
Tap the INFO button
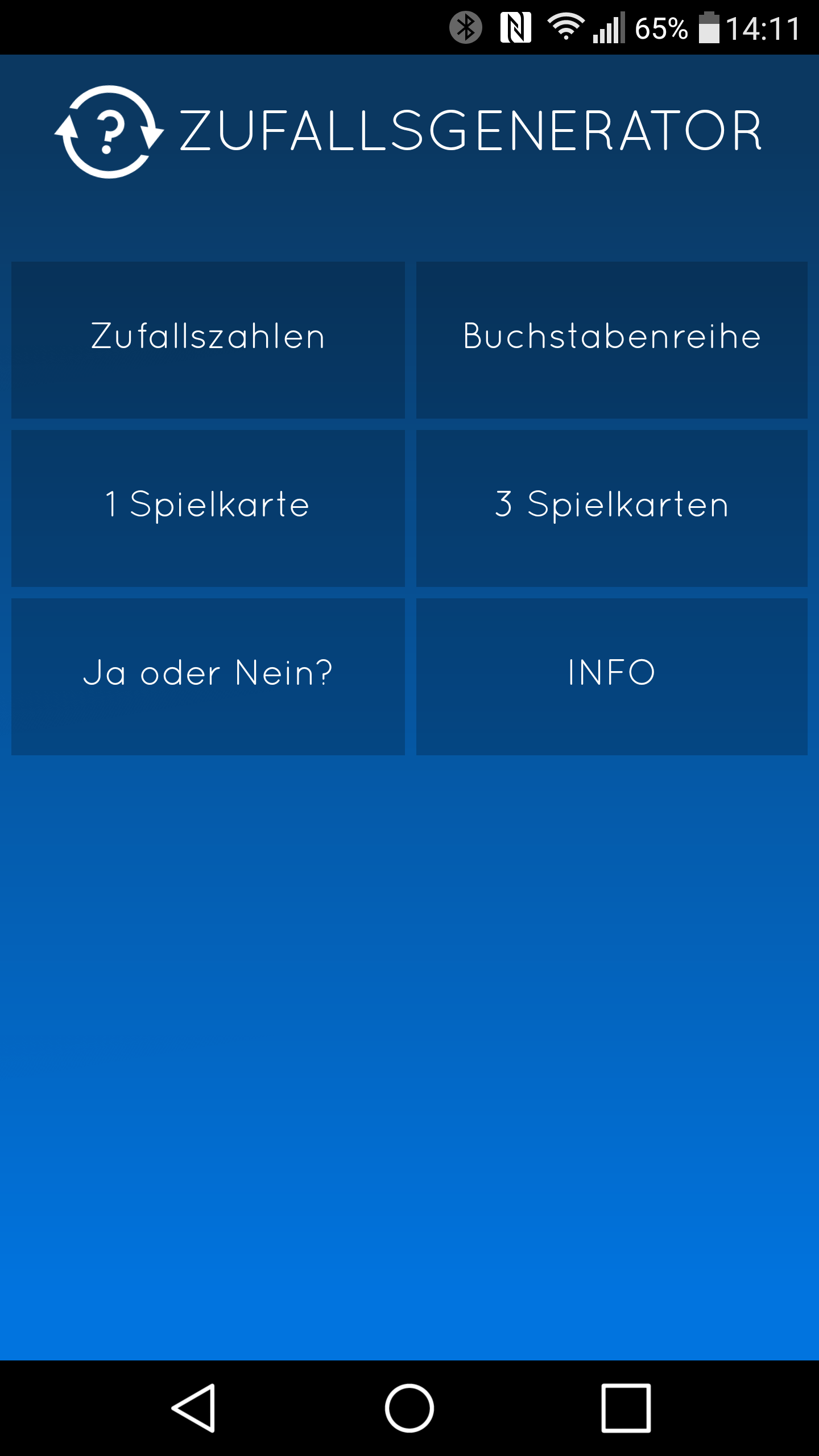[611, 676]
